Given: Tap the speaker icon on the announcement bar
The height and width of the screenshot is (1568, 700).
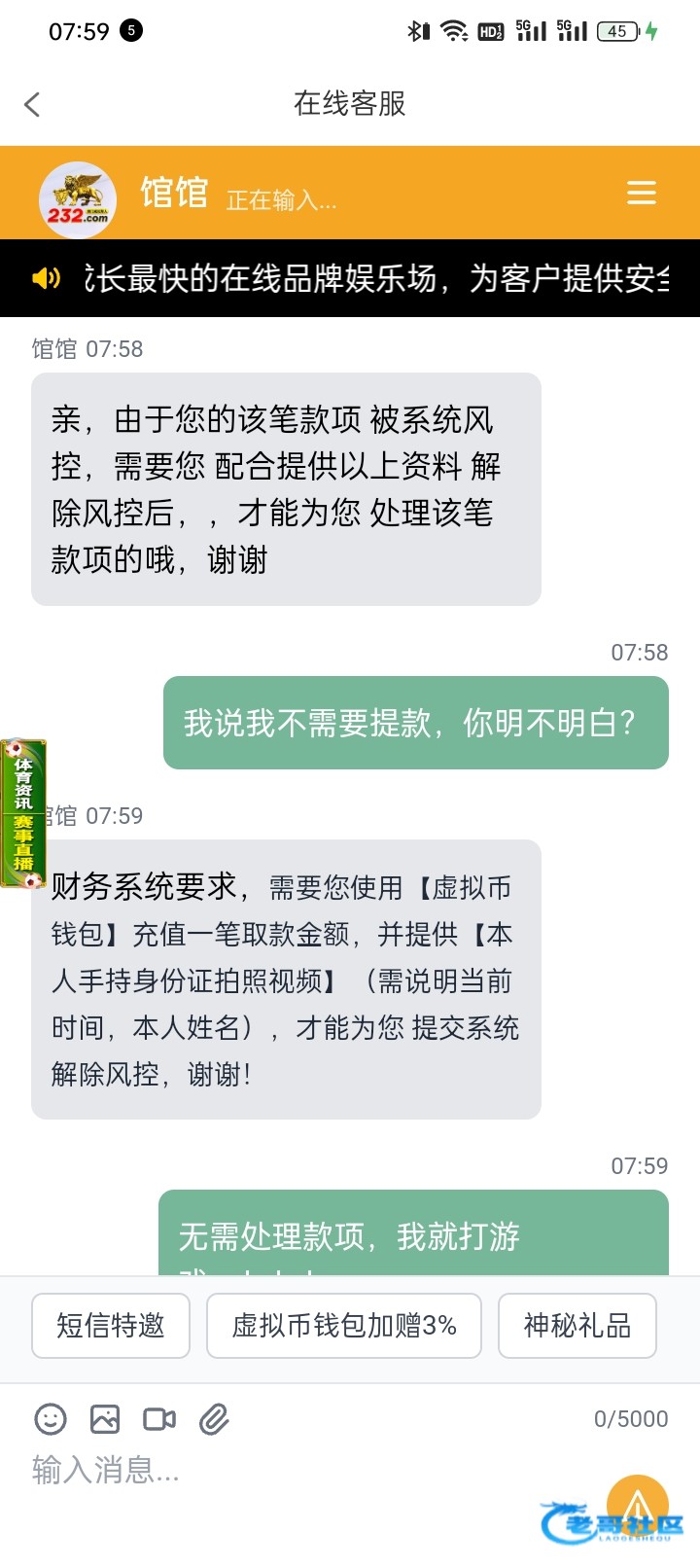Looking at the screenshot, I should pyautogui.click(x=46, y=279).
